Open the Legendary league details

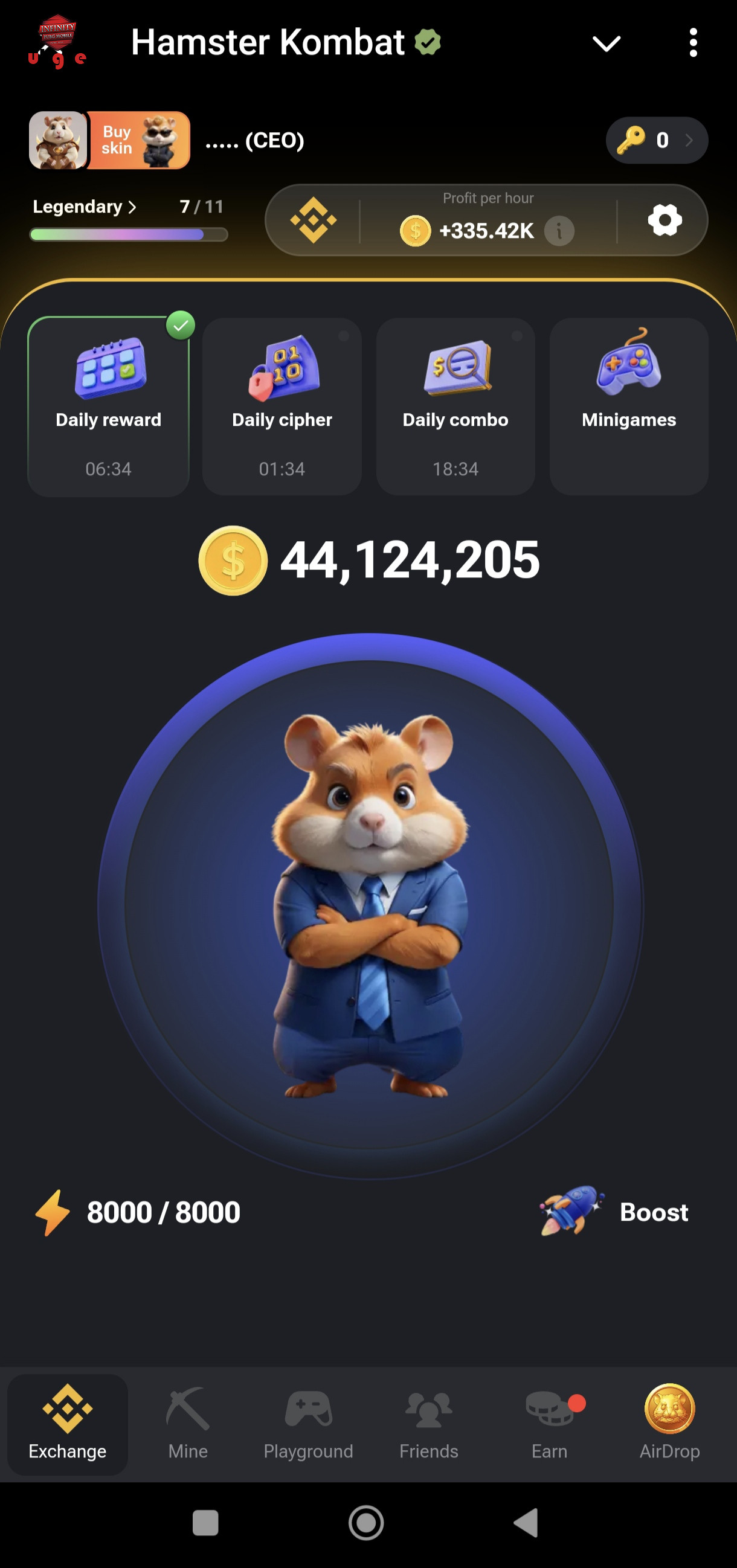[x=85, y=207]
